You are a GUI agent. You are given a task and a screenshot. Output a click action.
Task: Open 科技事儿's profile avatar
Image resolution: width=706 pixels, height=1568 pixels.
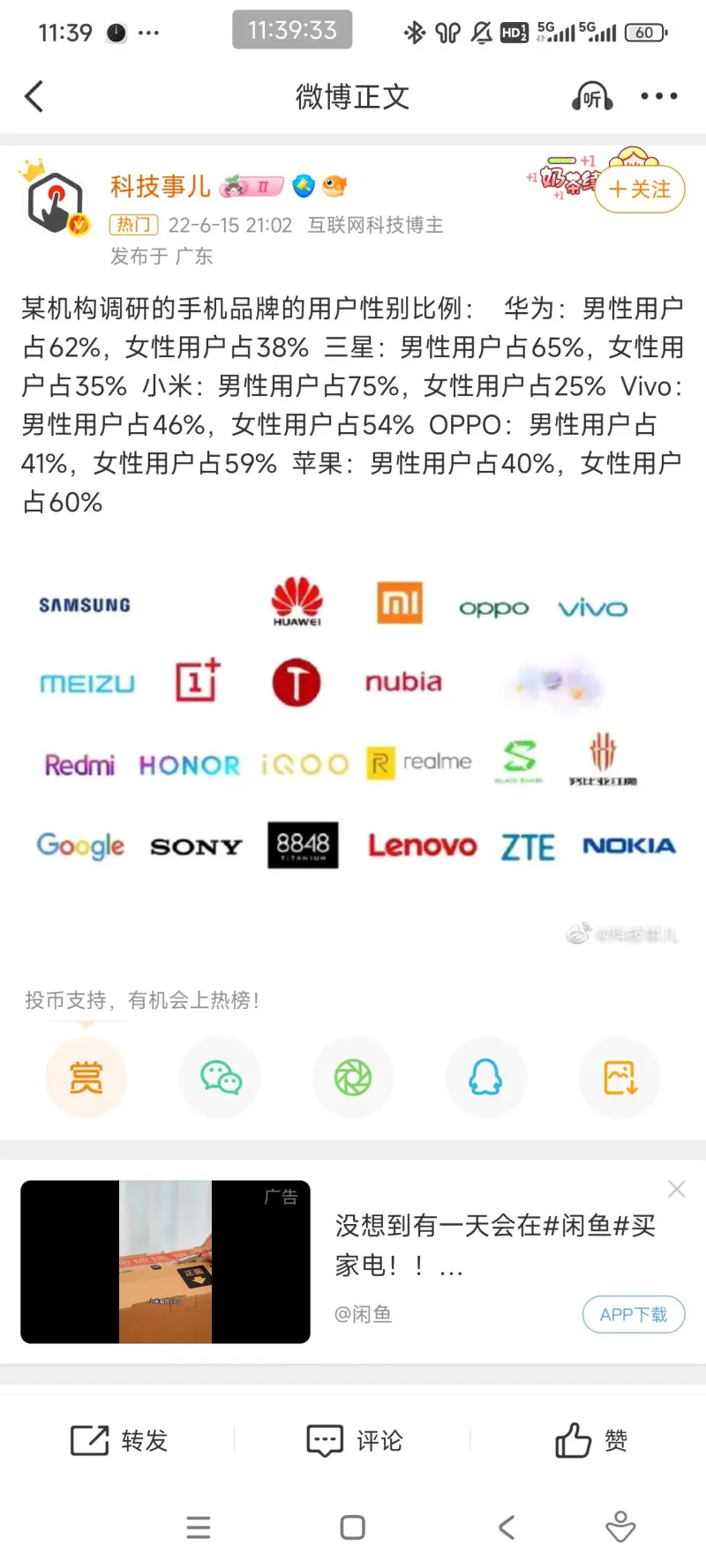(56, 202)
